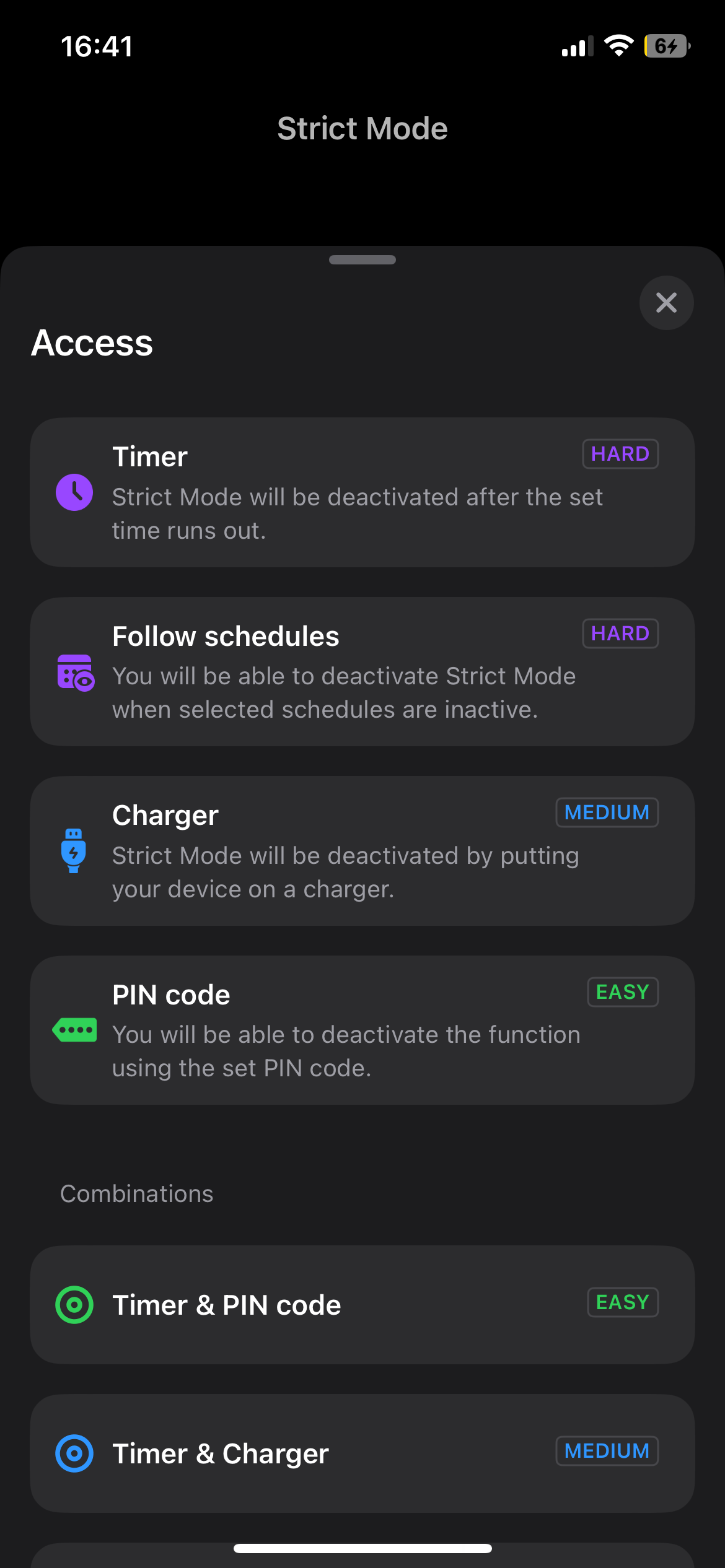Choose Follow schedules access option
Viewport: 725px width, 1568px height.
pyautogui.click(x=362, y=672)
